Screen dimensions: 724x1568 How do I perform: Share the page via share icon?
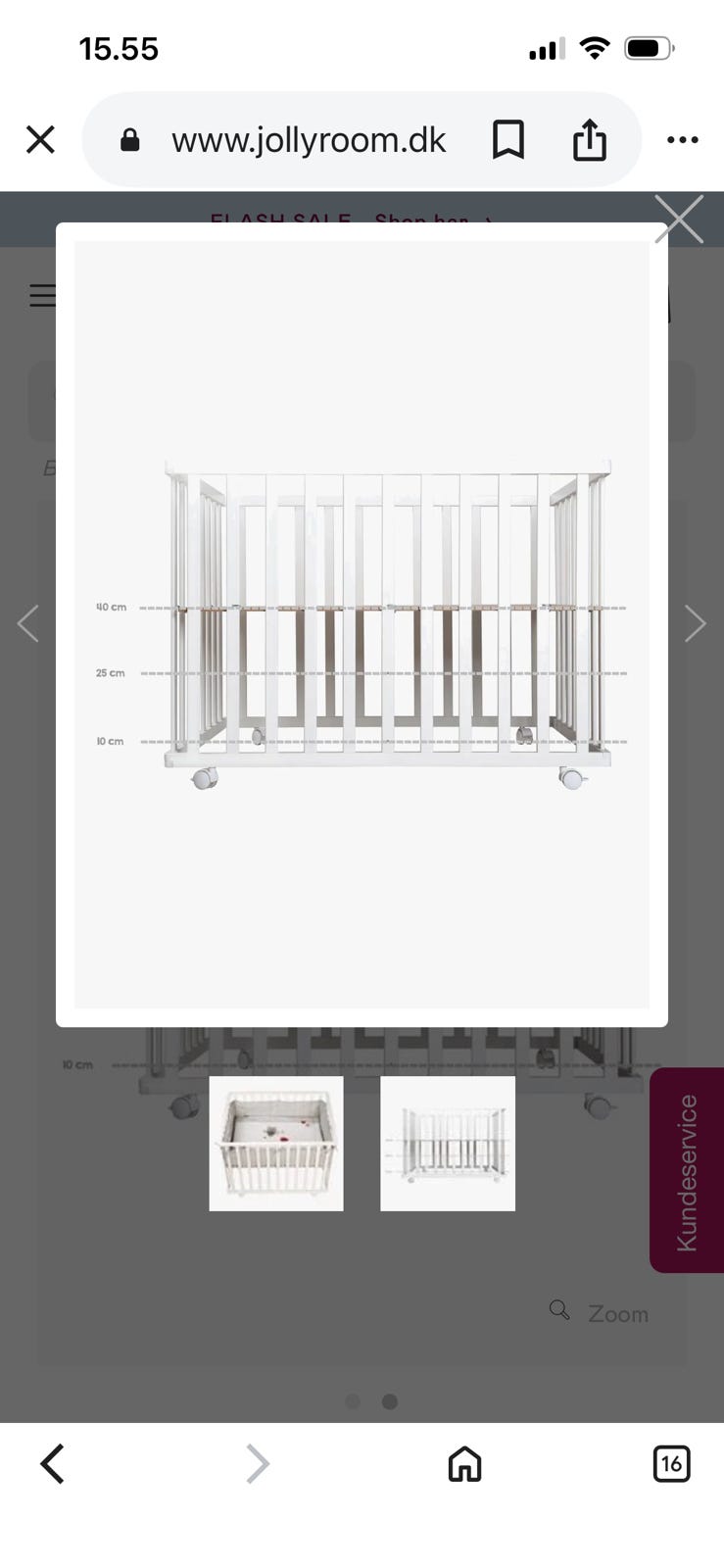(589, 139)
